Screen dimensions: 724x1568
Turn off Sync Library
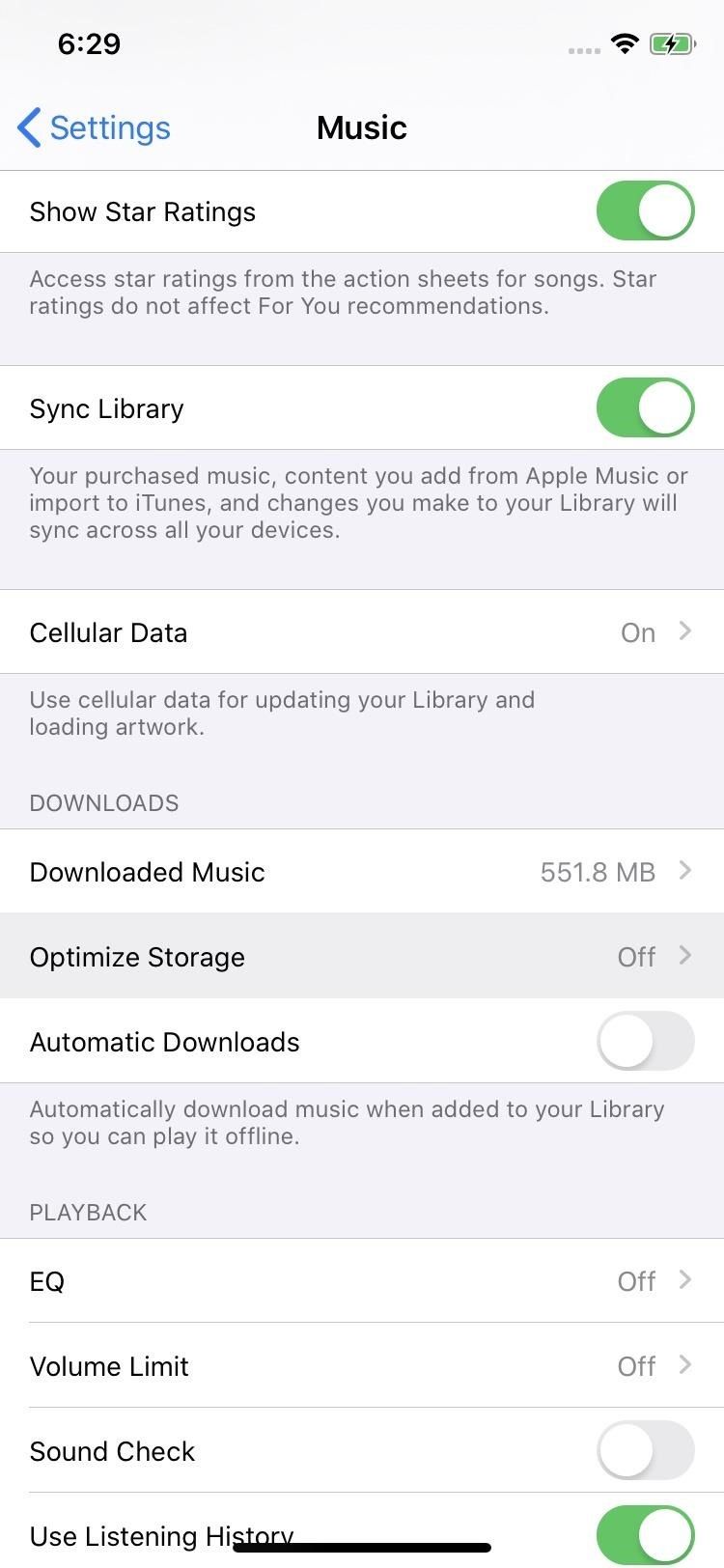pyautogui.click(x=644, y=407)
